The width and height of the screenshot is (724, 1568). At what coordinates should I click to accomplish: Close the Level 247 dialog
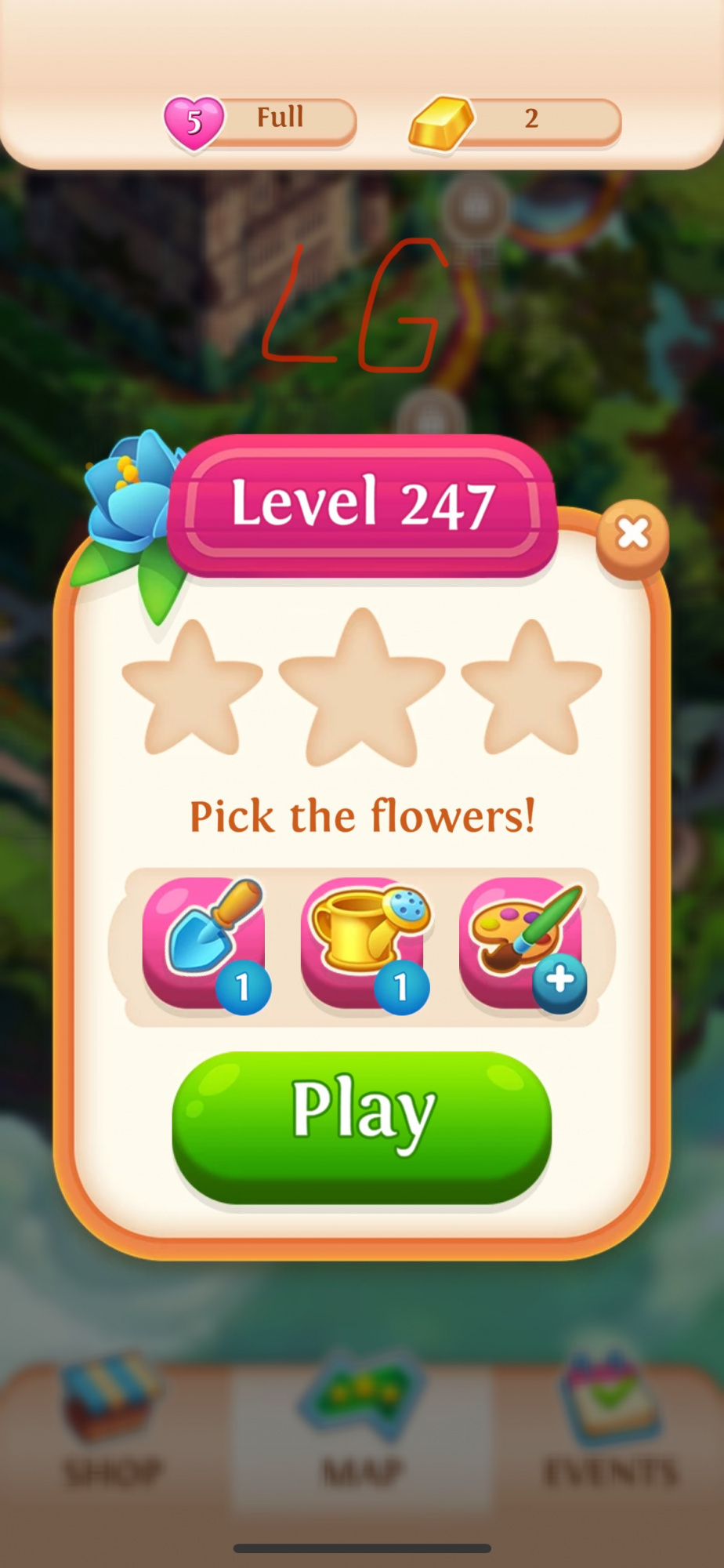[x=632, y=535]
